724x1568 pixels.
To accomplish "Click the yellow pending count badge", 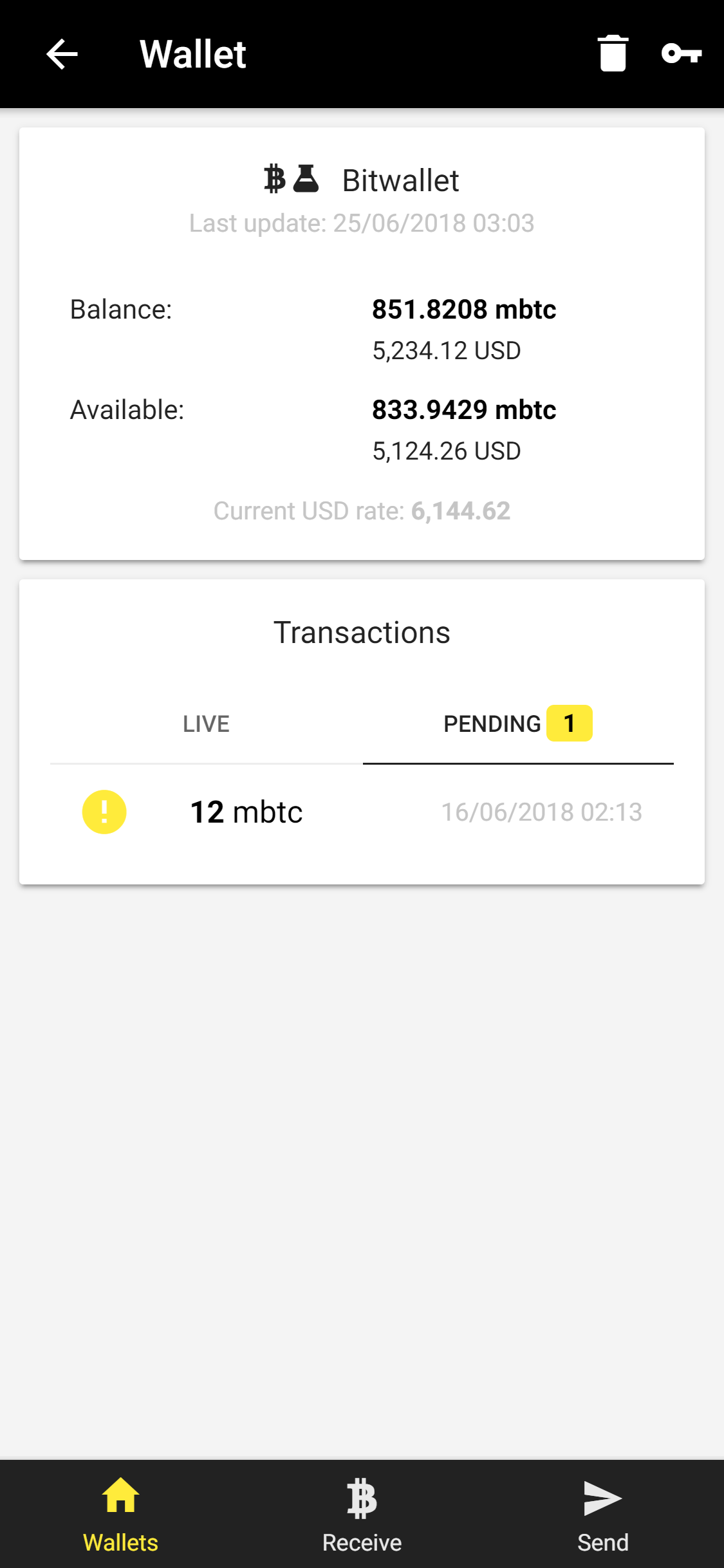I will (569, 723).
